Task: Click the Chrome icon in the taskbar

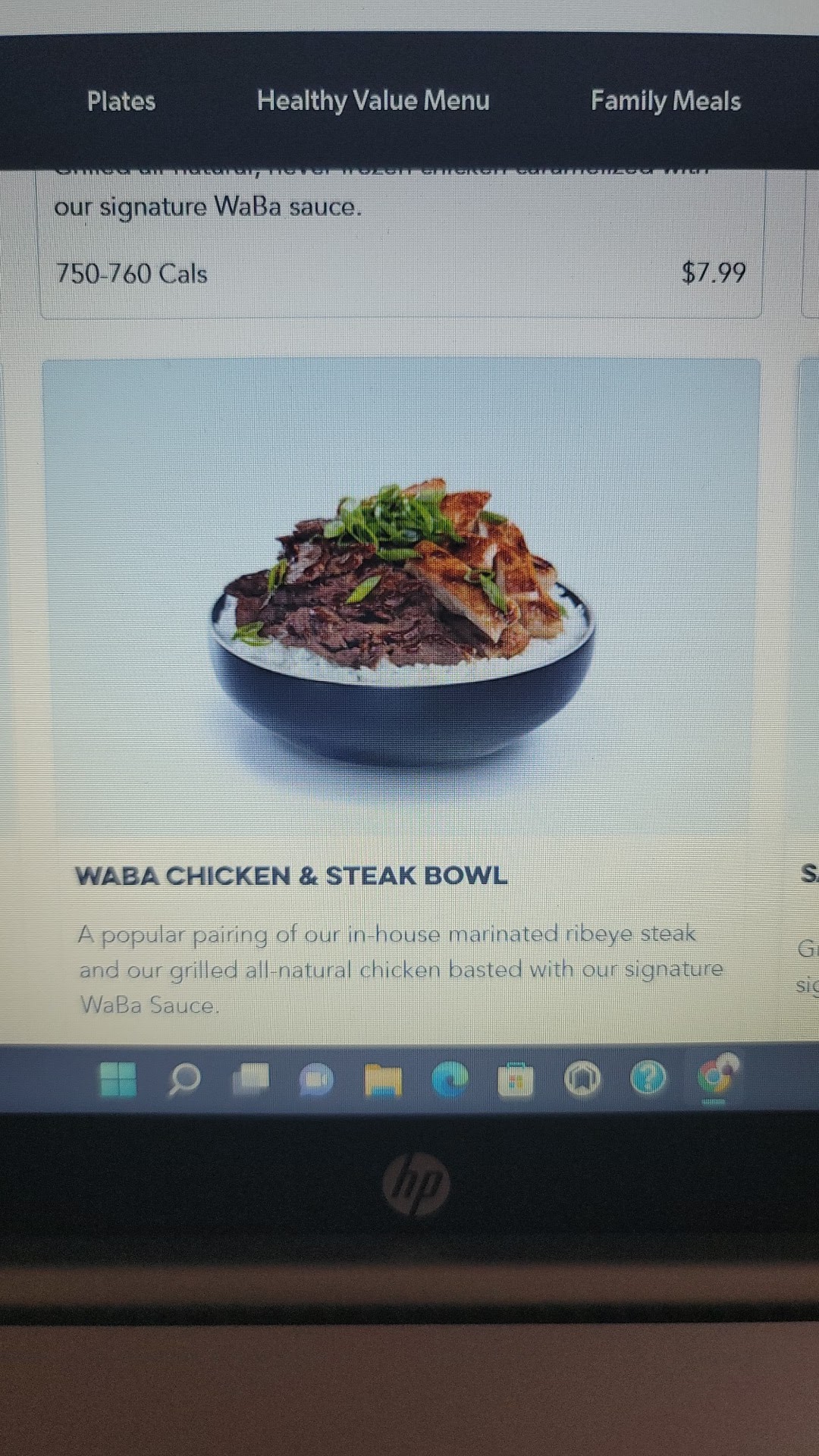Action: click(x=717, y=1077)
